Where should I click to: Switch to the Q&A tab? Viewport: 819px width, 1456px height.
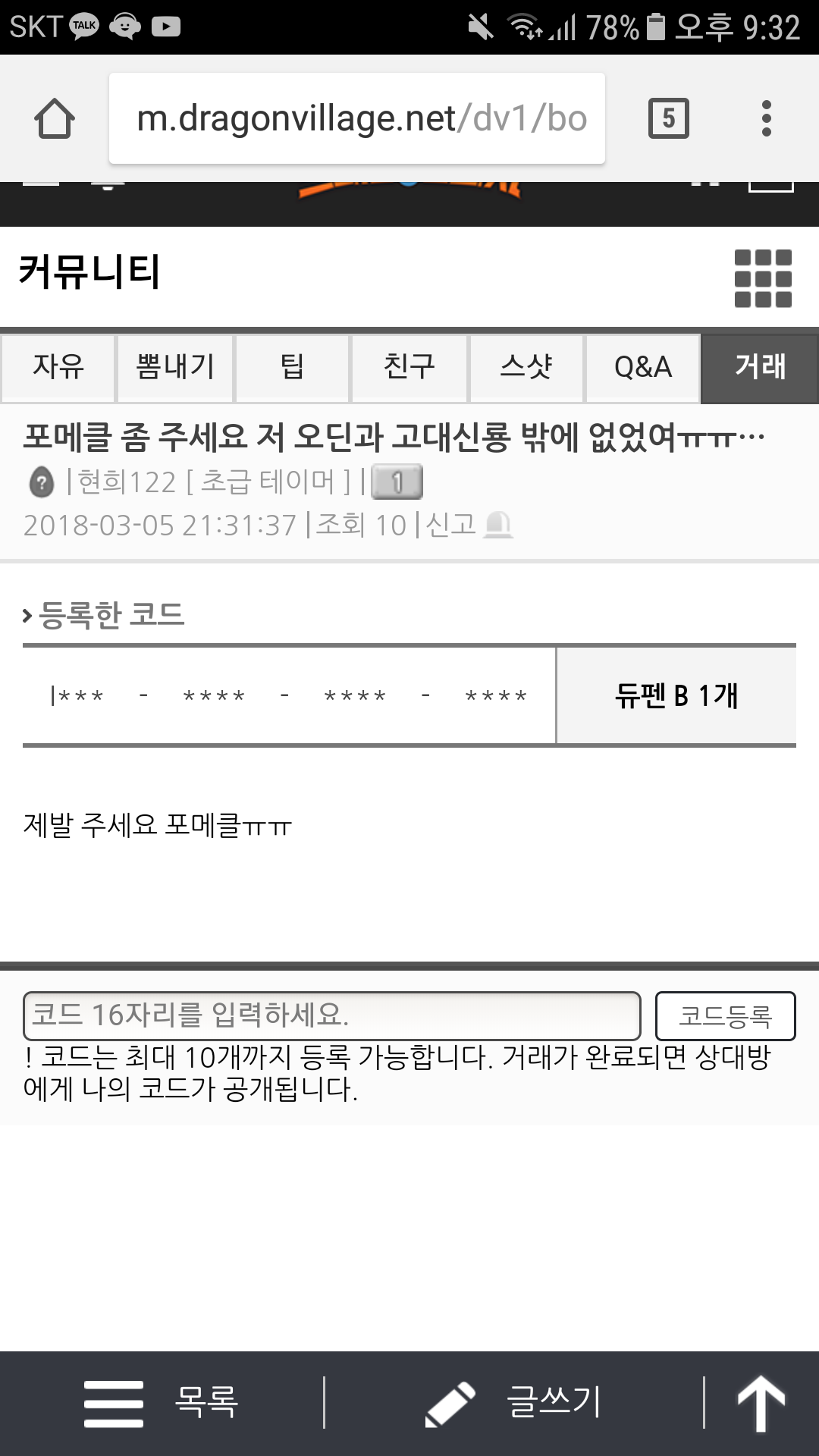coord(642,368)
